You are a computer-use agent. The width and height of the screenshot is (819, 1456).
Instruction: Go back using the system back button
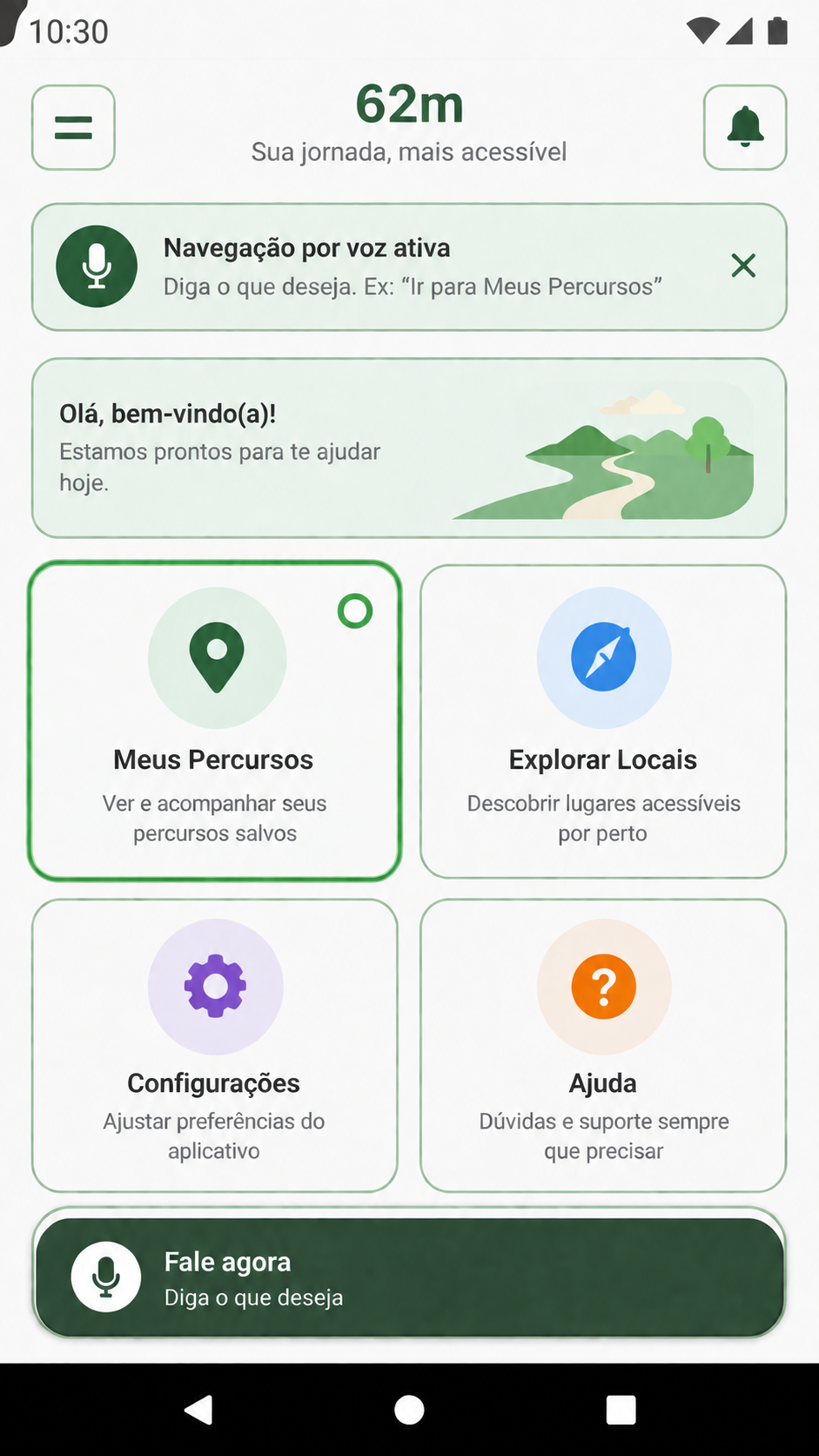coord(198,1409)
